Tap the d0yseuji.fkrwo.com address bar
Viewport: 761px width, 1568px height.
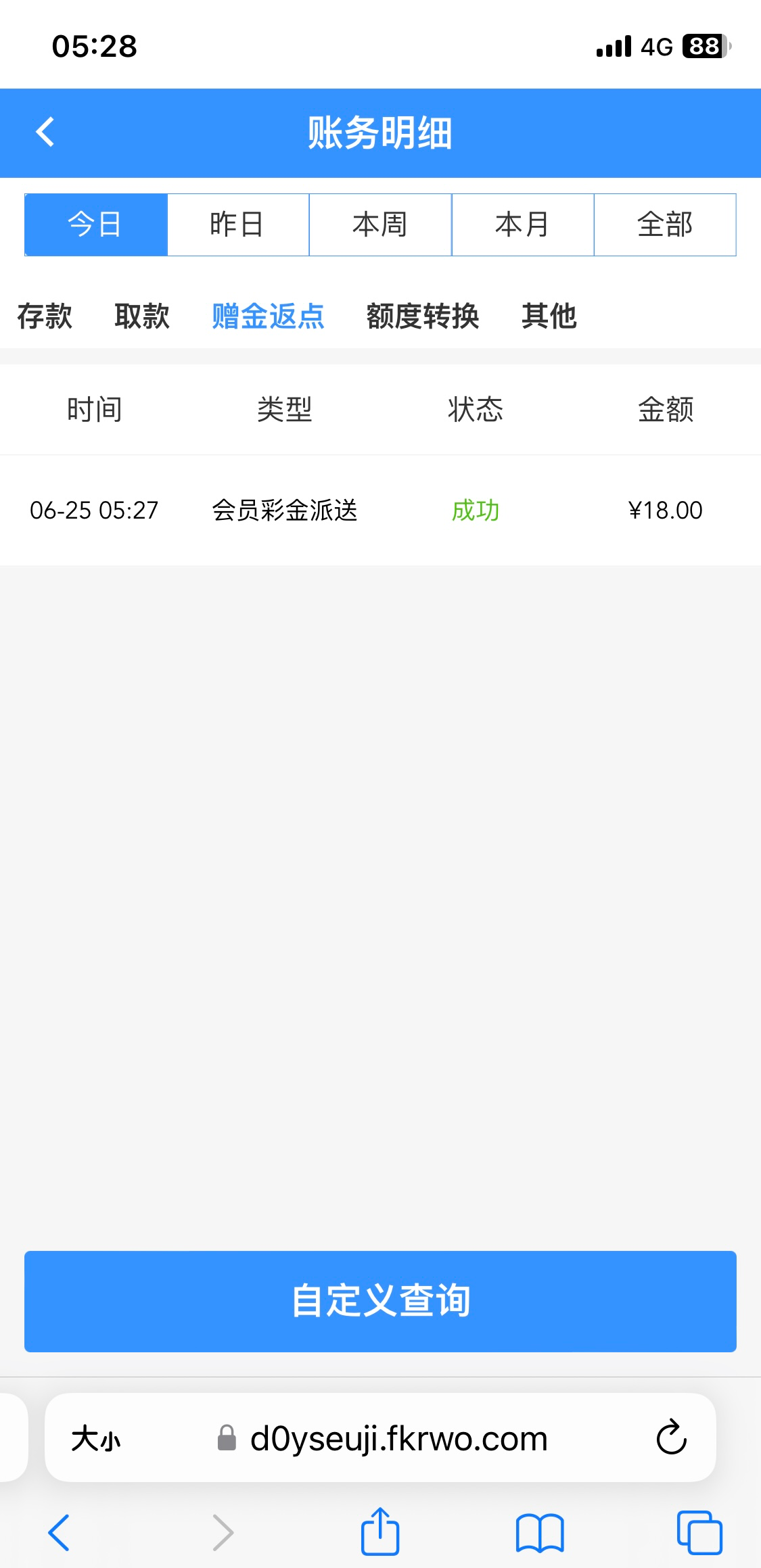point(398,1438)
